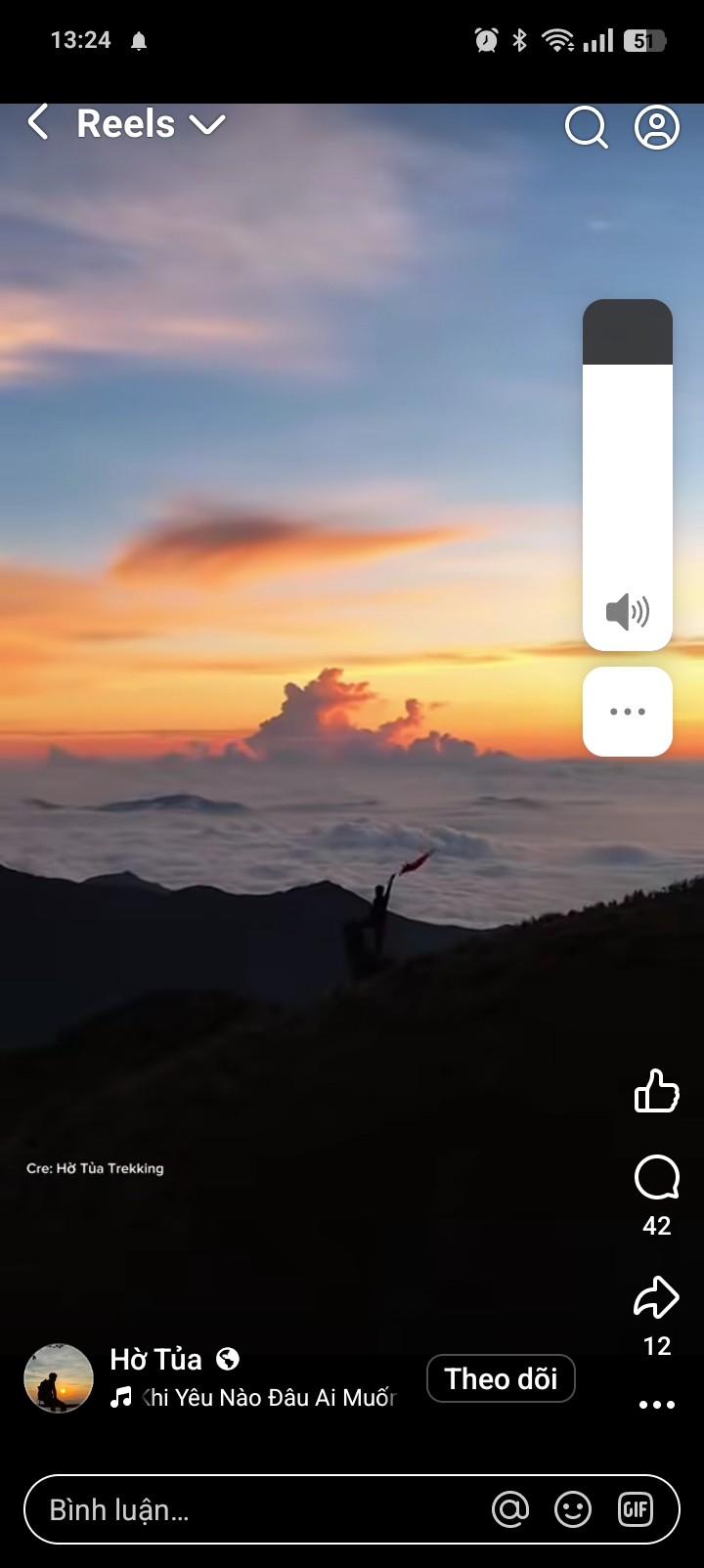Mute the volume speaker icon
This screenshot has height=1568, width=704.
628,612
